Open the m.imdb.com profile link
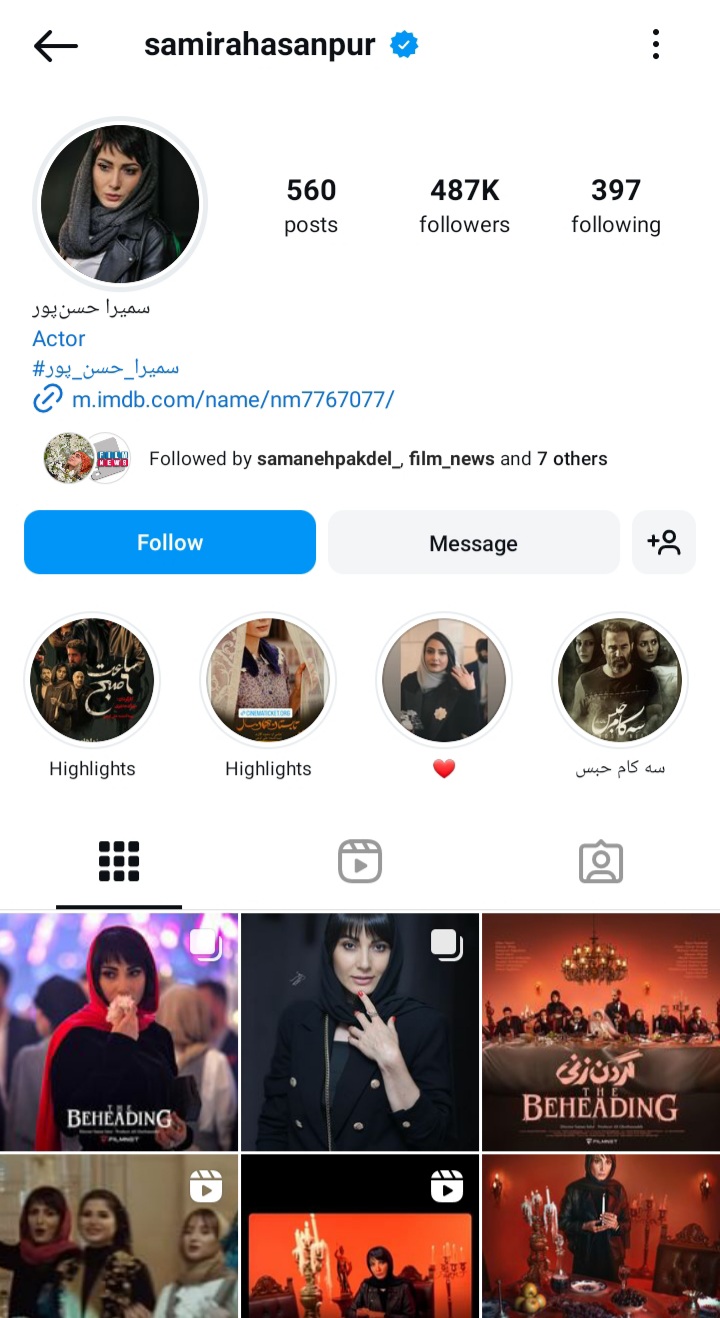 click(232, 400)
